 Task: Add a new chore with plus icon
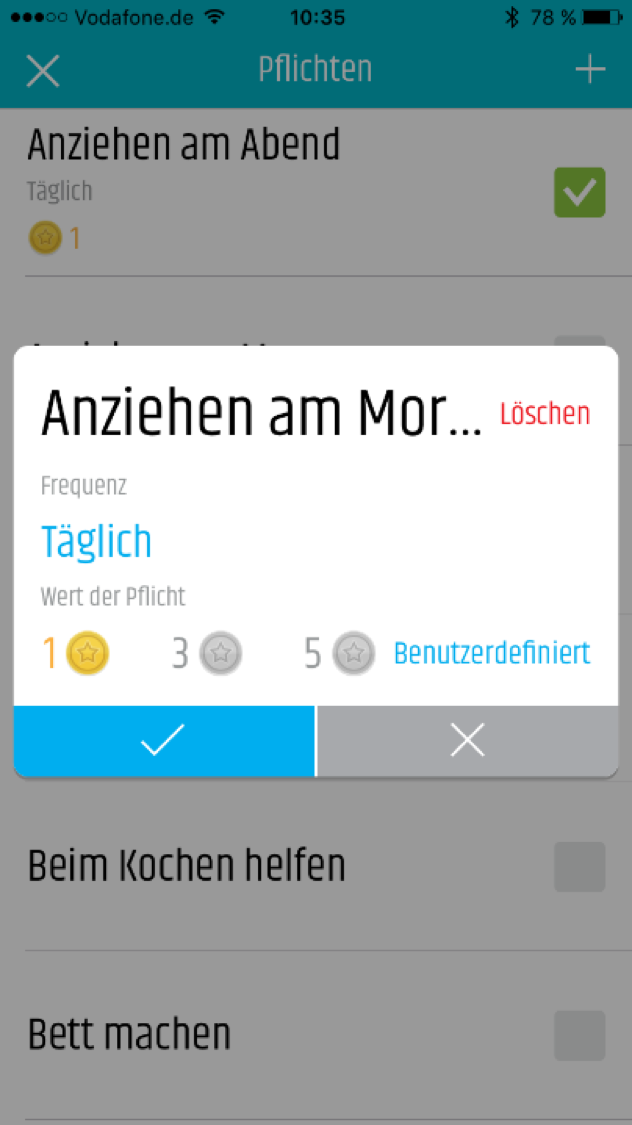pyautogui.click(x=590, y=69)
